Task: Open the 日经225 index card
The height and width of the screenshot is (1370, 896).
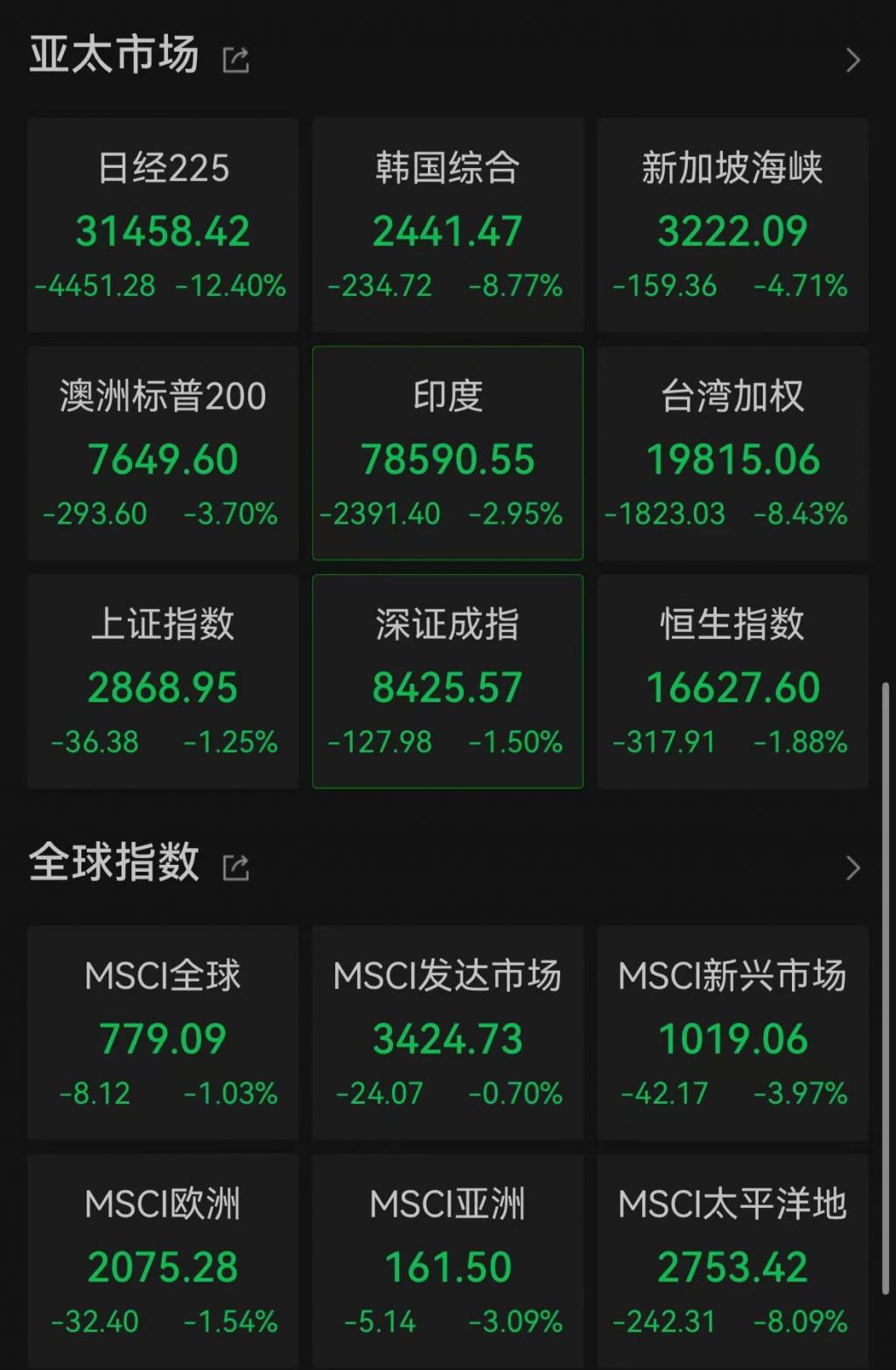Action: tap(163, 225)
